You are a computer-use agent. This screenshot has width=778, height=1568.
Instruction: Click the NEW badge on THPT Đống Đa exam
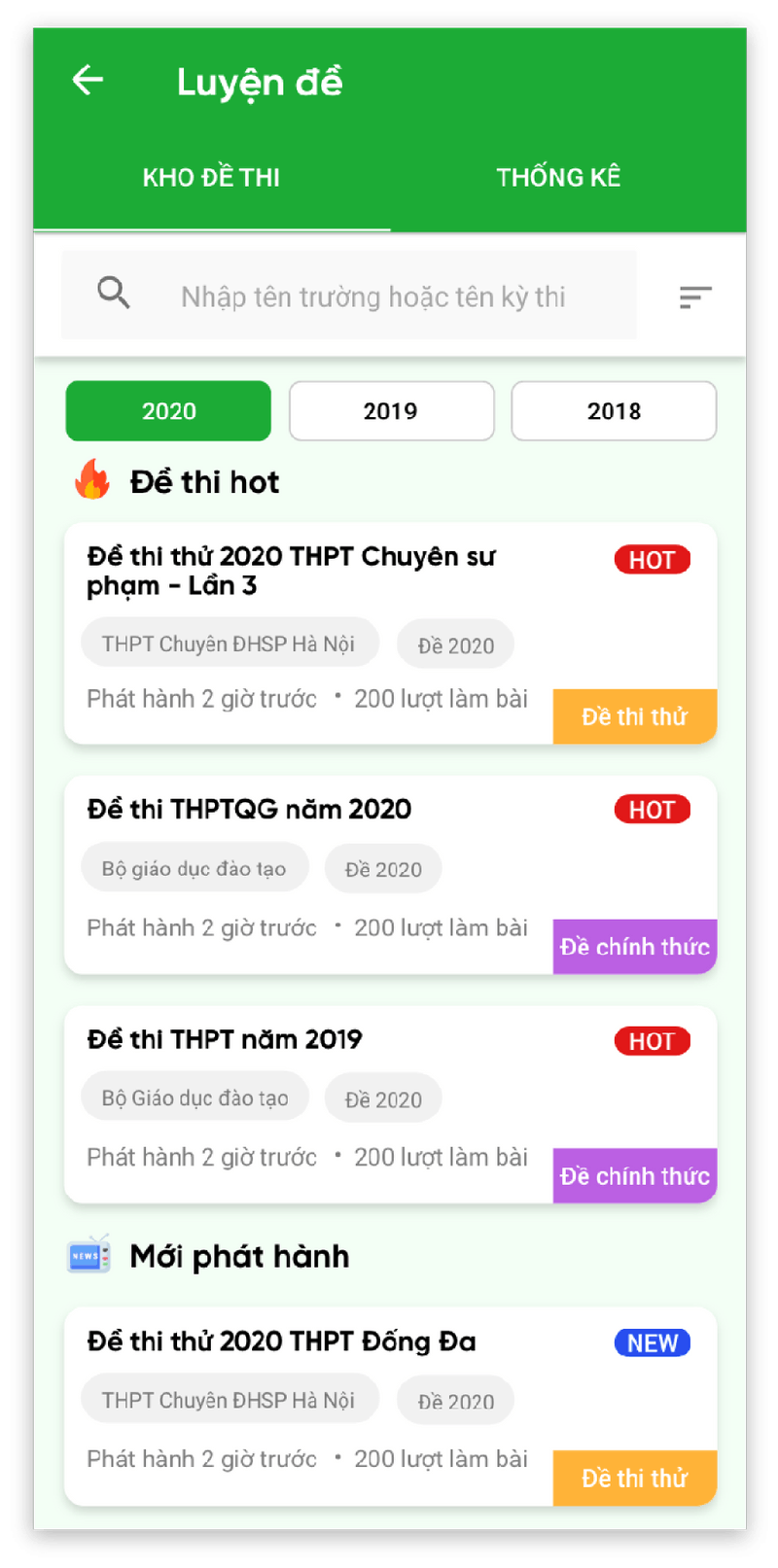coord(652,1342)
